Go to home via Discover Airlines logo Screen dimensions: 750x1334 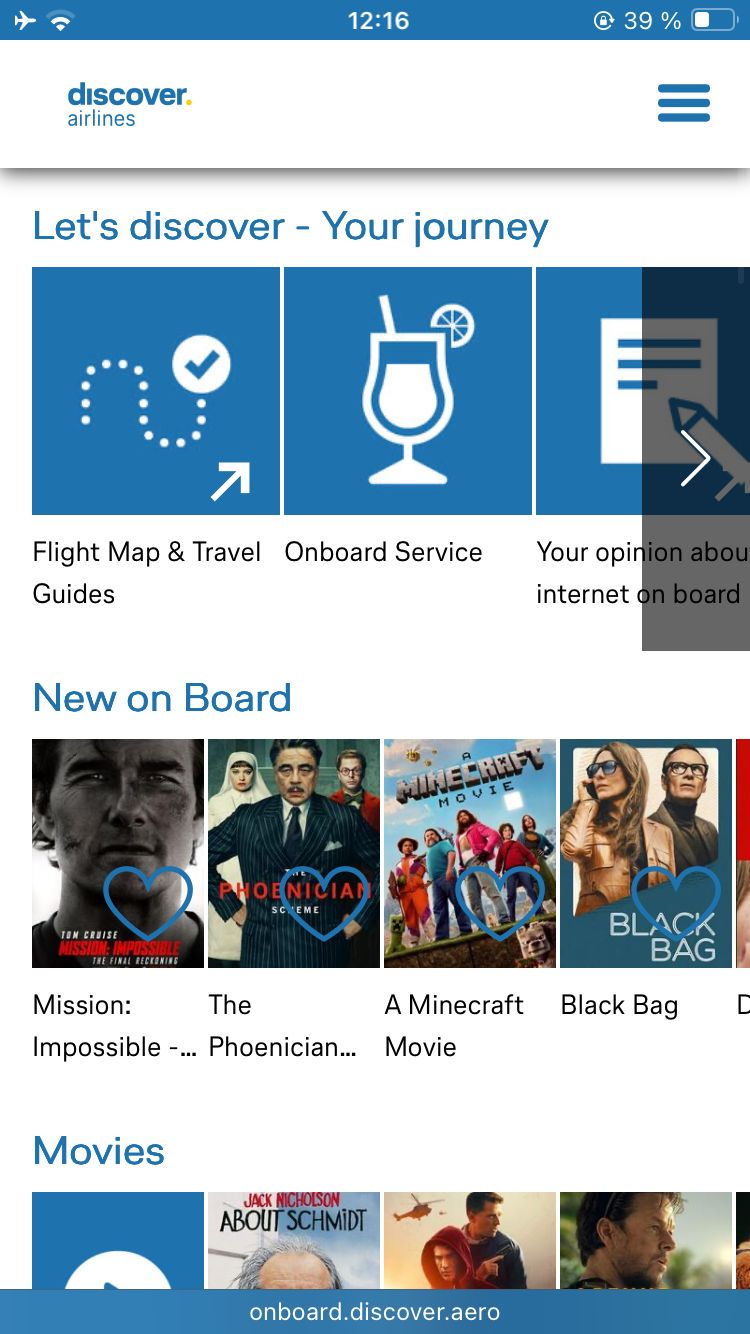pos(128,105)
